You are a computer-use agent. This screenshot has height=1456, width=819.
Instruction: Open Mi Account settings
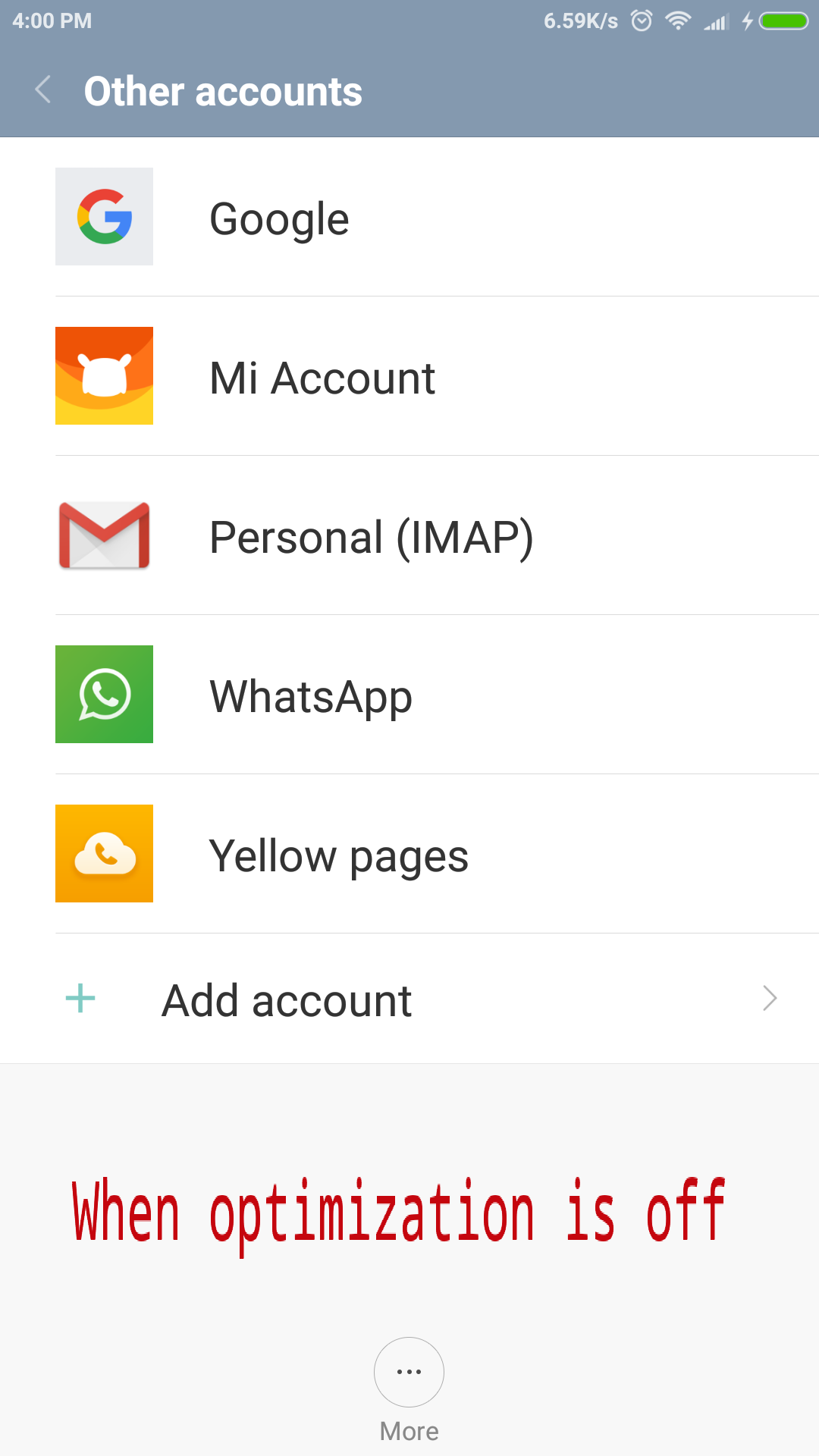[409, 376]
